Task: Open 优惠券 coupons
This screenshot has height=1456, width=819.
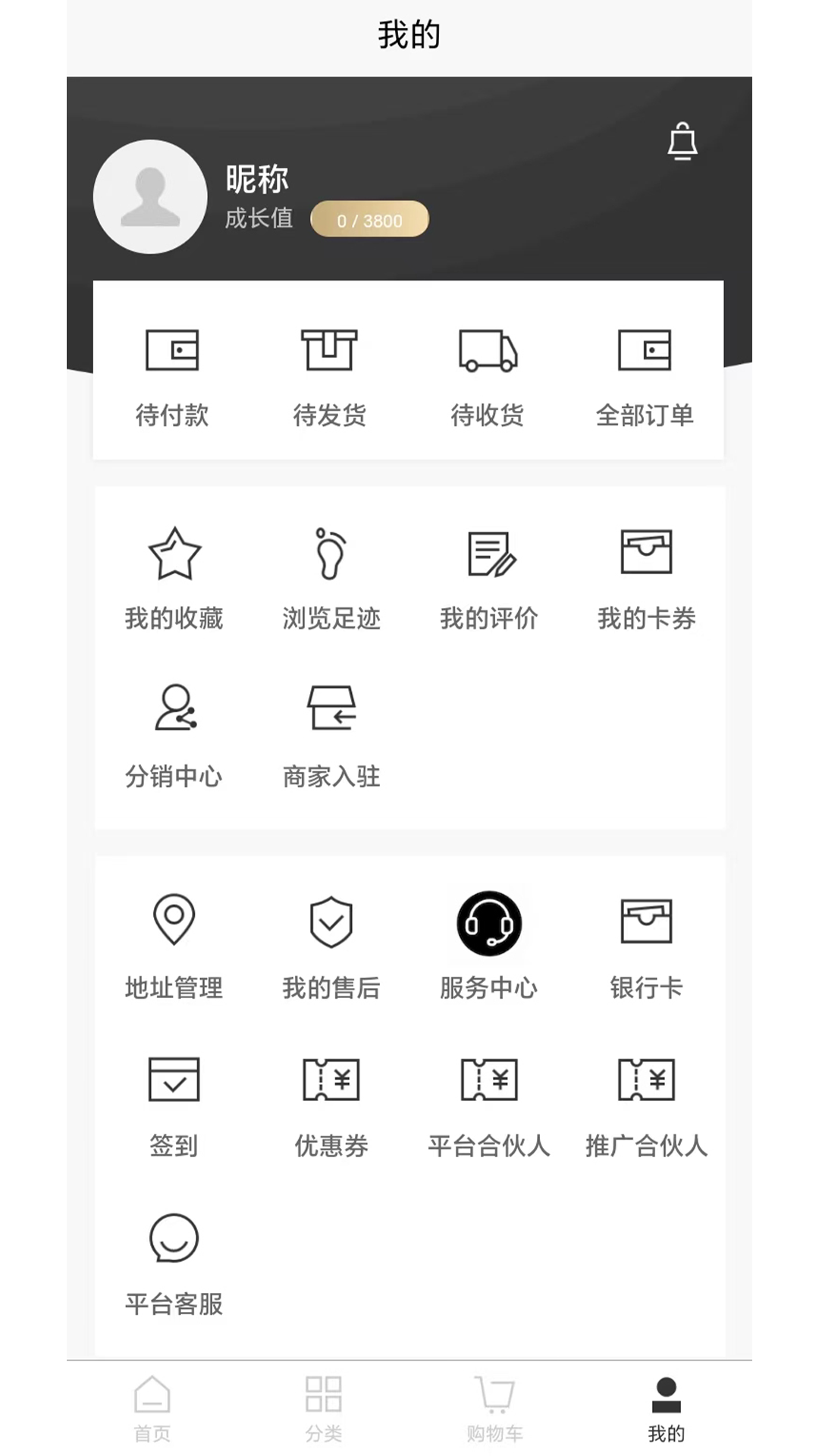Action: tap(331, 1105)
